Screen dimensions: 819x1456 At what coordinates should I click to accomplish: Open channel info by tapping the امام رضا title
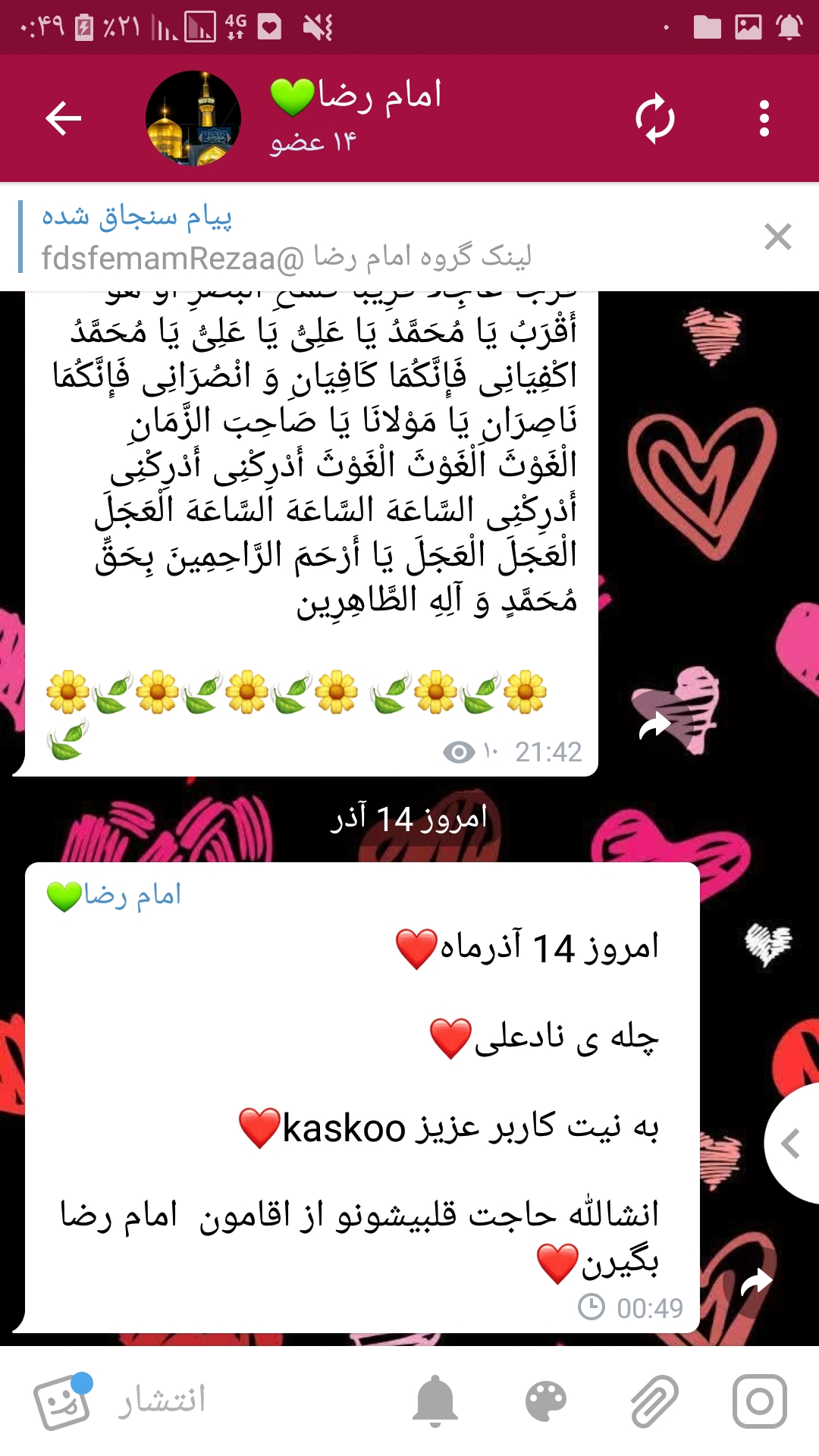click(x=379, y=96)
